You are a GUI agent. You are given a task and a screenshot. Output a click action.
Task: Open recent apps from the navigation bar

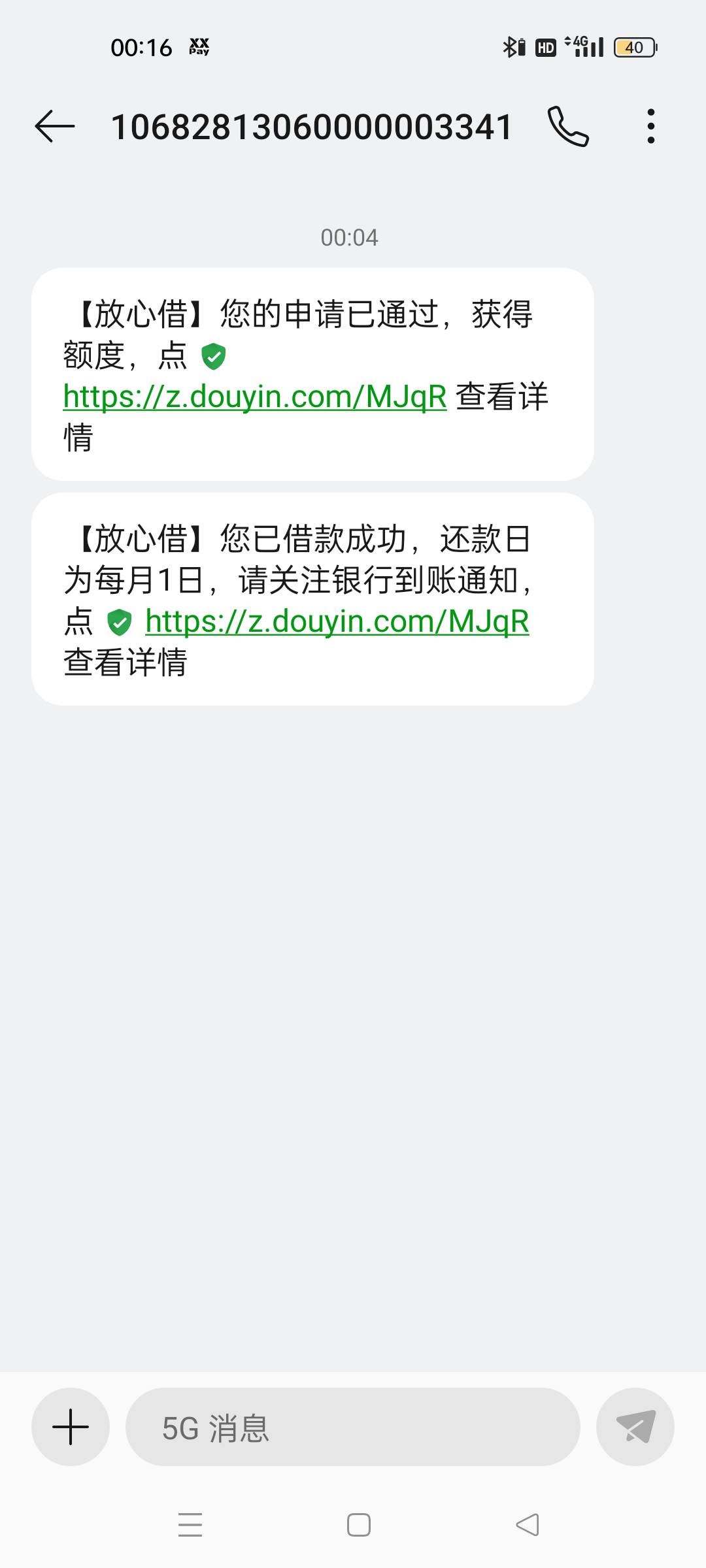point(190,1525)
